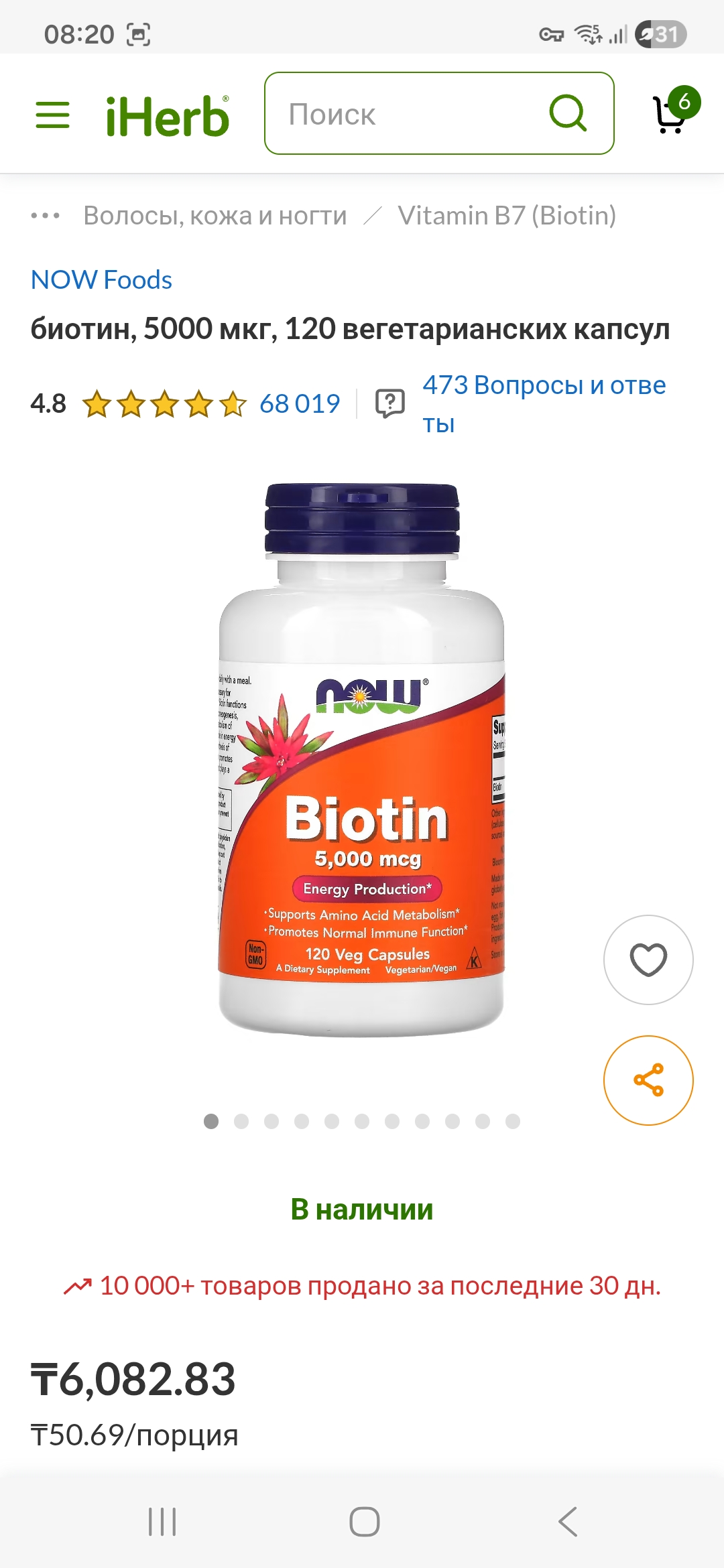
Task: Share this biotin product
Action: (648, 1080)
